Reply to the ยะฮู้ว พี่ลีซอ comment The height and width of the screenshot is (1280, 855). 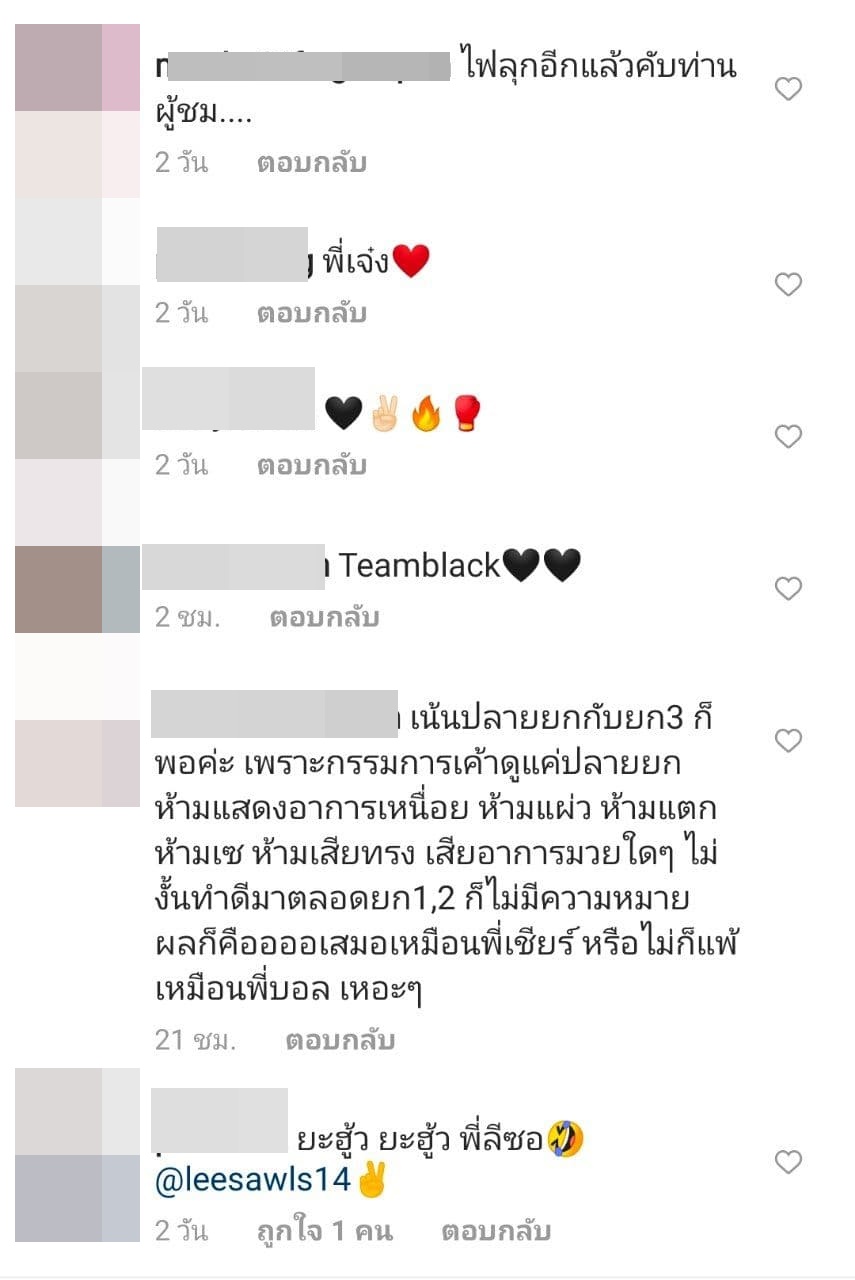point(496,1231)
